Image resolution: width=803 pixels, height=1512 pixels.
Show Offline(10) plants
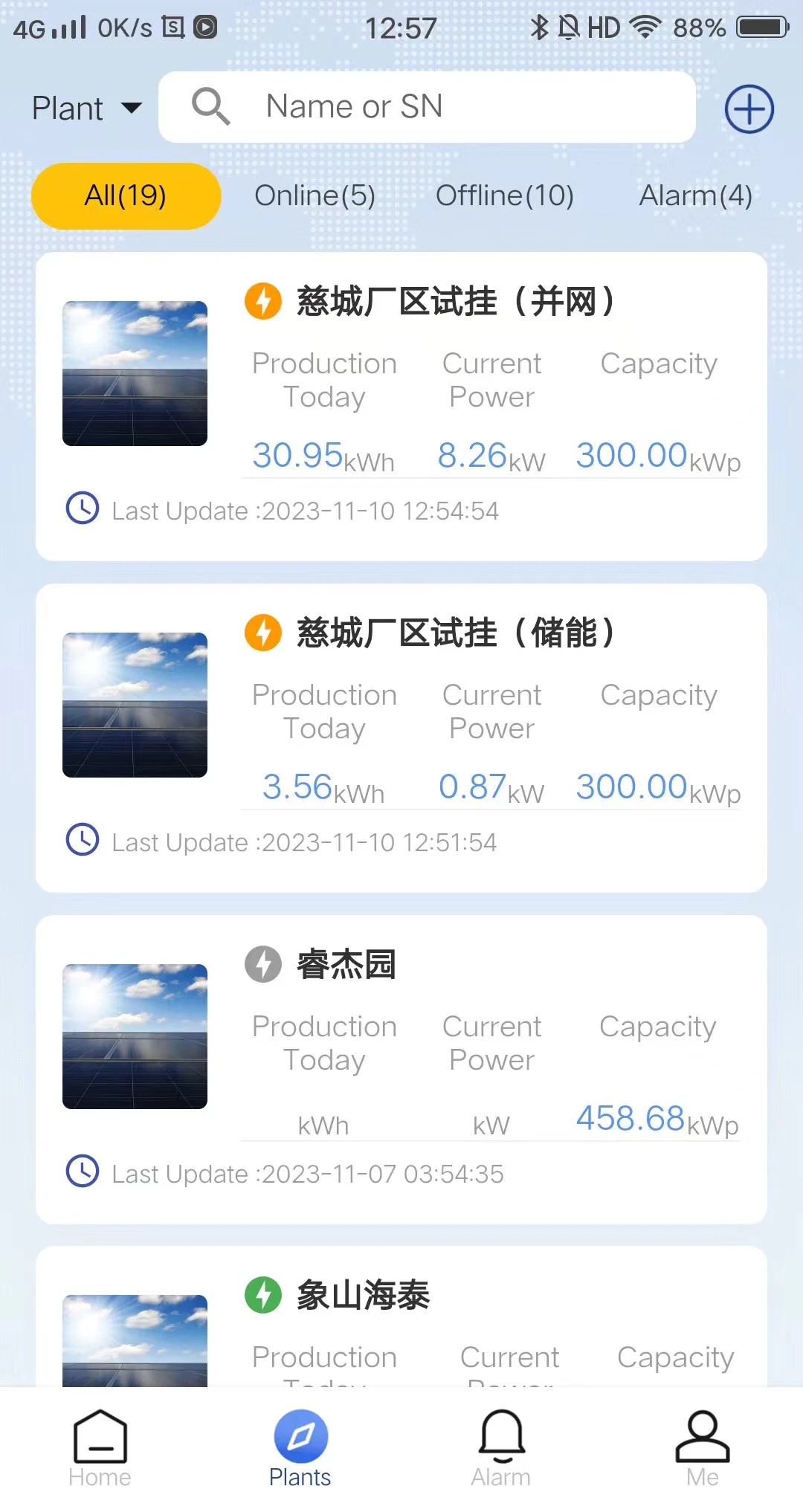coord(505,196)
